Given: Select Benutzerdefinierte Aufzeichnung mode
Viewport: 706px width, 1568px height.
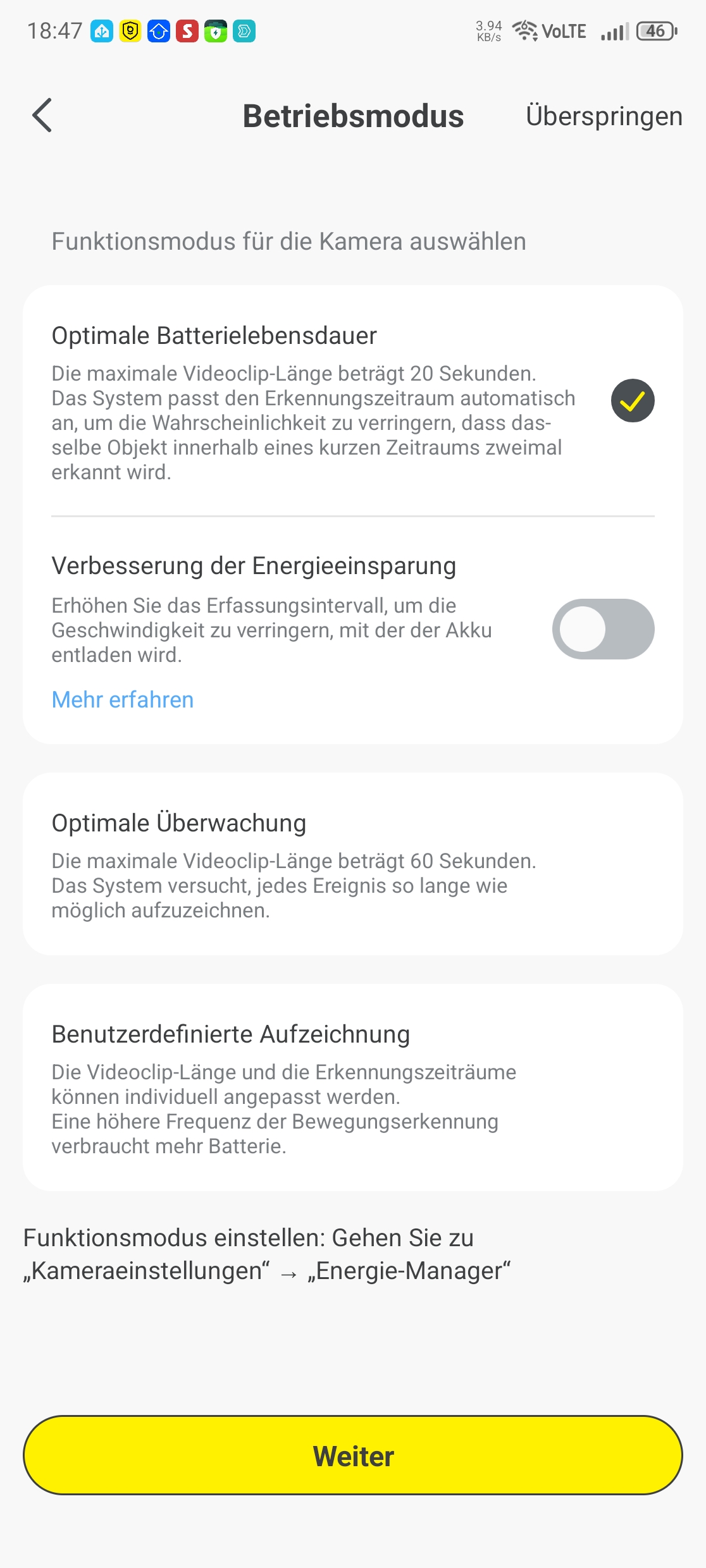Looking at the screenshot, I should tap(352, 1087).
